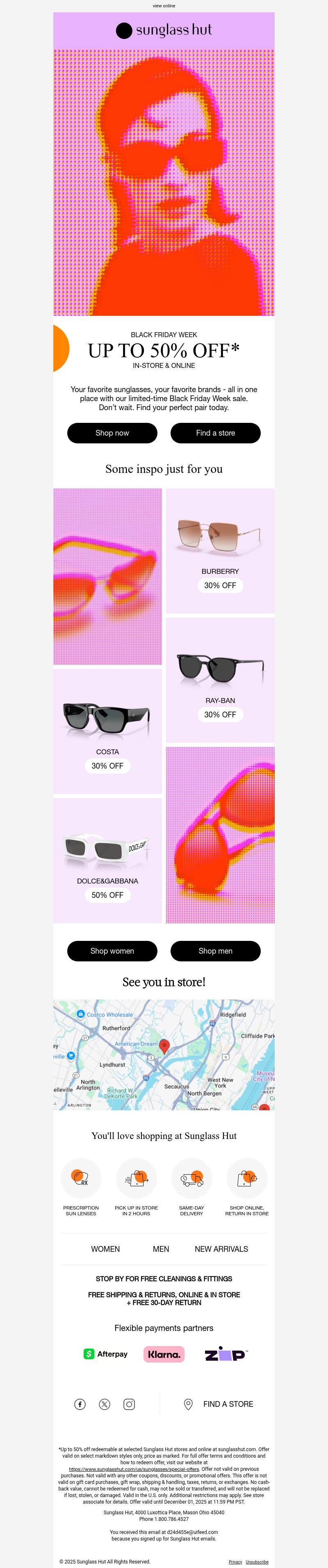Open the Dolce&Gabbana 50% off tile
This screenshot has height=1568, width=328.
pos(107,860)
